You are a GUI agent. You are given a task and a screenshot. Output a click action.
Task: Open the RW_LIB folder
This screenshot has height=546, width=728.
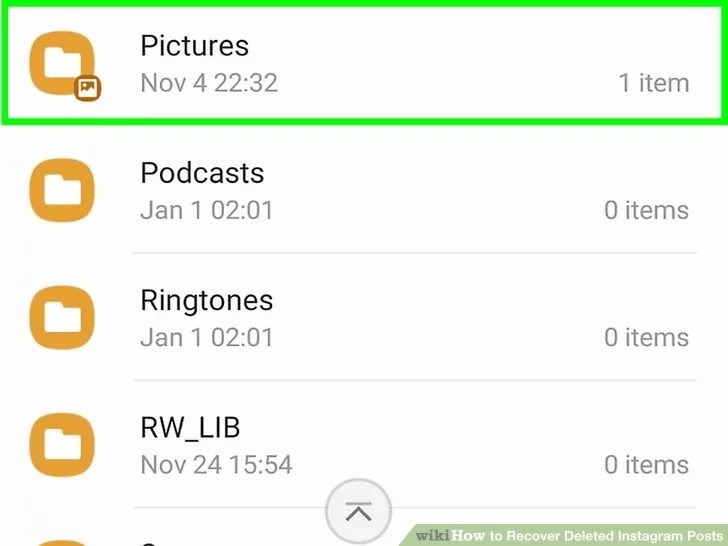click(363, 445)
